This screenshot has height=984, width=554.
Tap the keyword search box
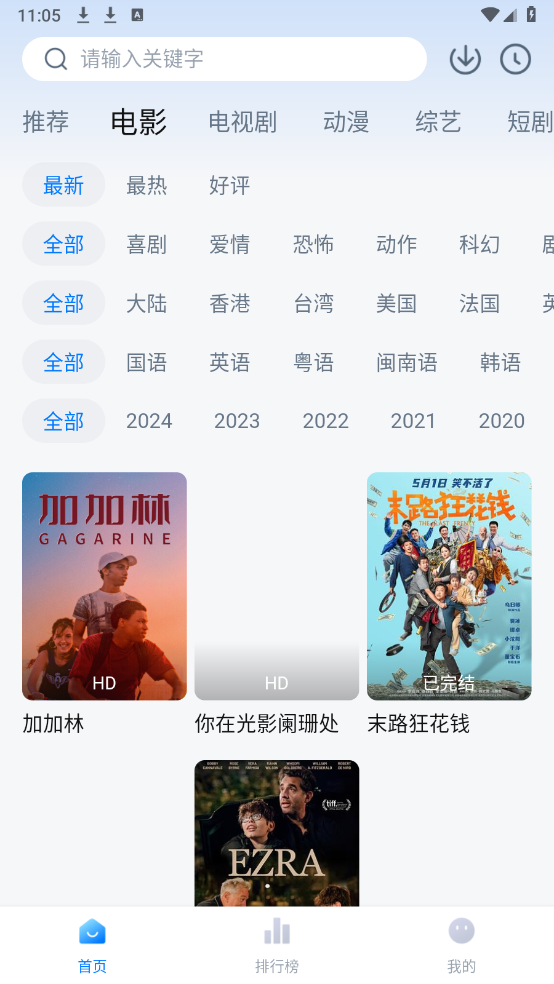(x=224, y=59)
